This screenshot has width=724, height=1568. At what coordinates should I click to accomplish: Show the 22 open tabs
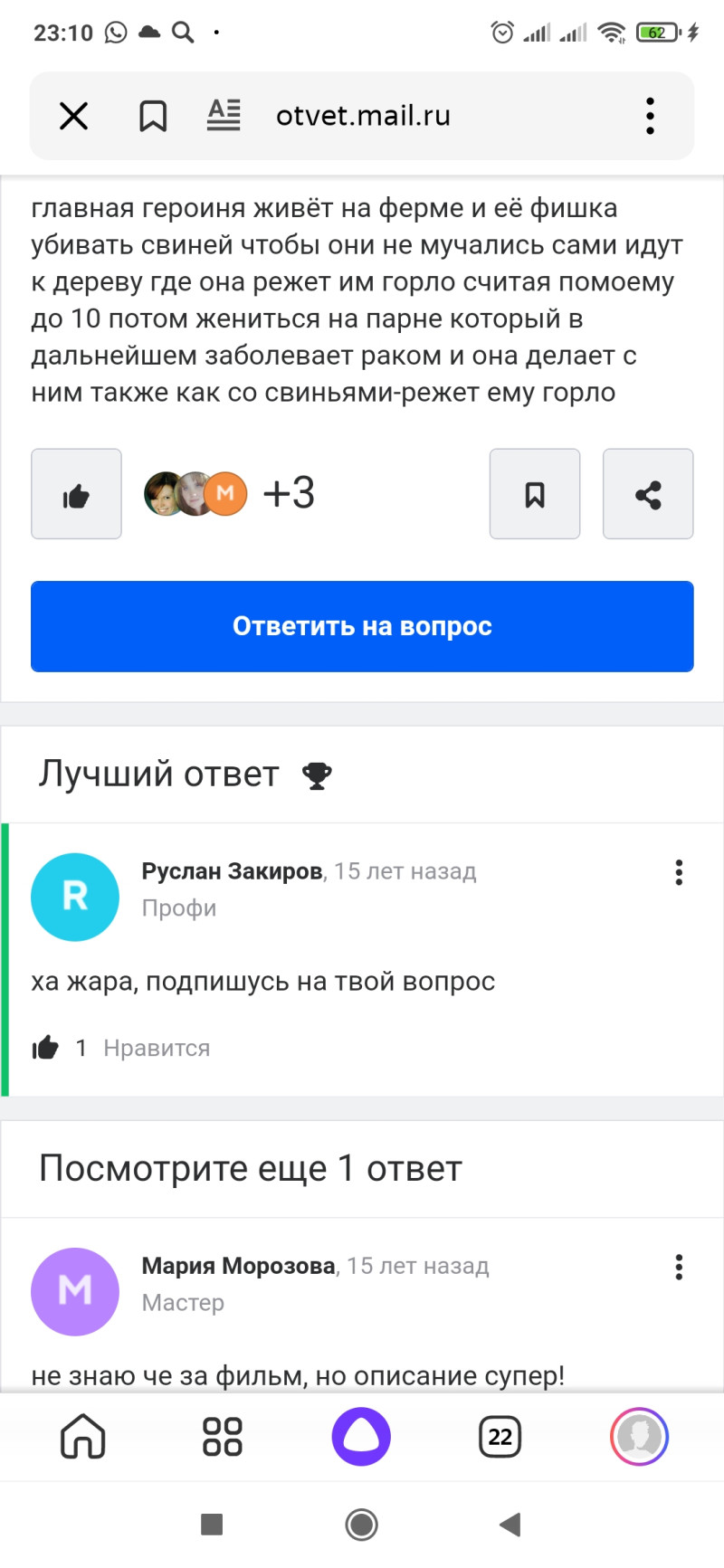click(500, 1437)
